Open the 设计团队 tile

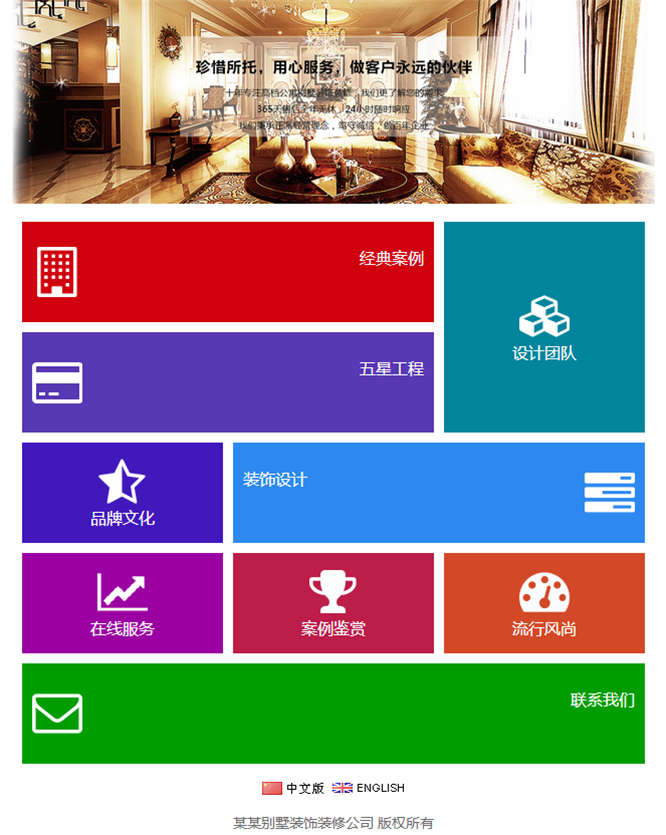tap(544, 327)
